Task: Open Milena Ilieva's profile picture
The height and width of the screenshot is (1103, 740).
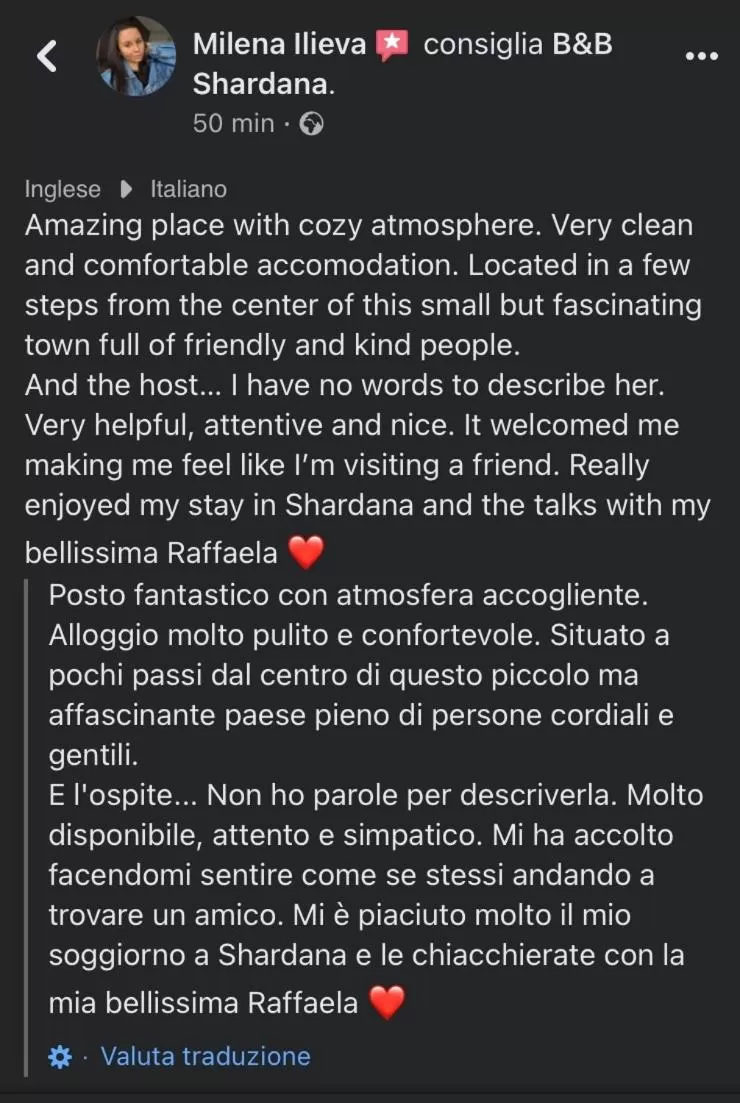Action: coord(136,56)
